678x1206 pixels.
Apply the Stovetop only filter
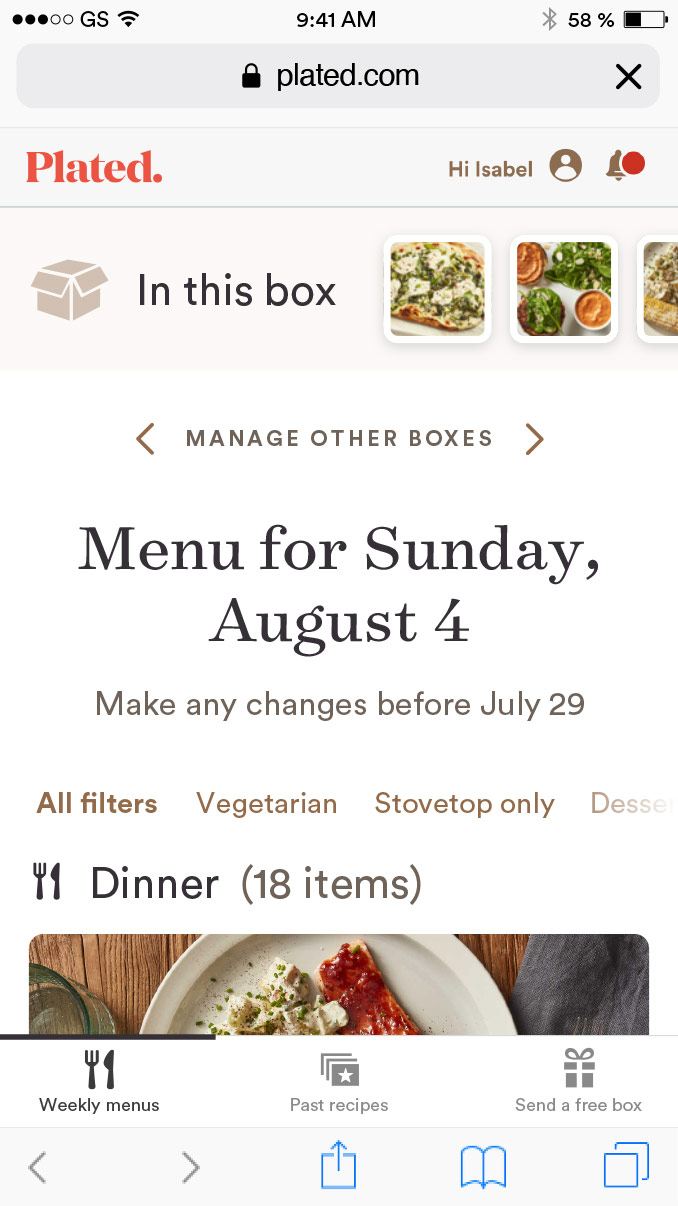(x=464, y=804)
